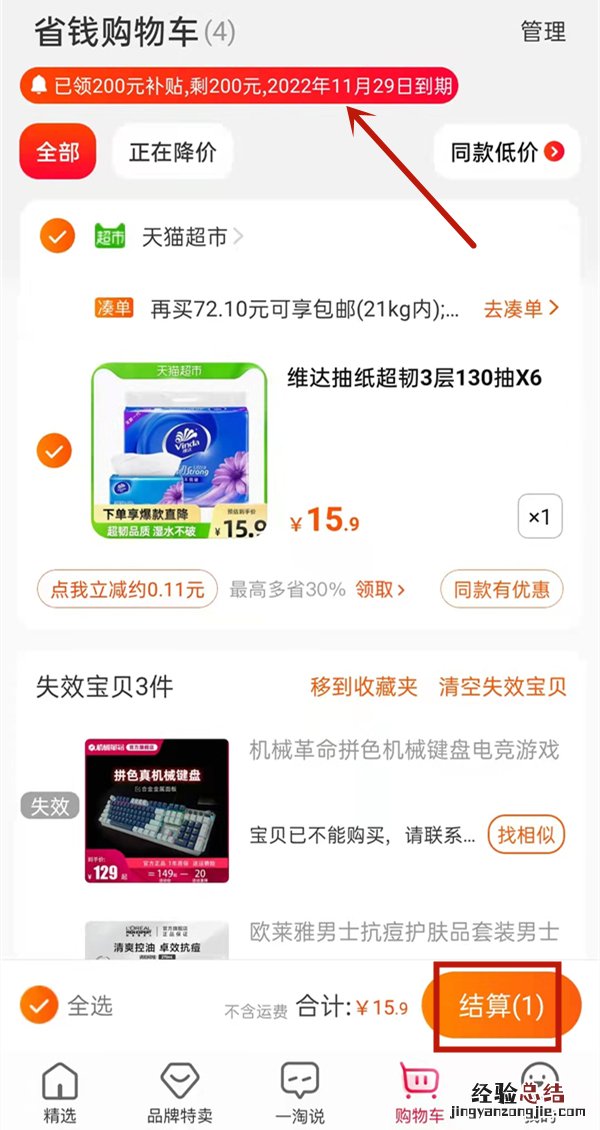Find similar items with 找相似
This screenshot has height=1130, width=600.
[526, 834]
